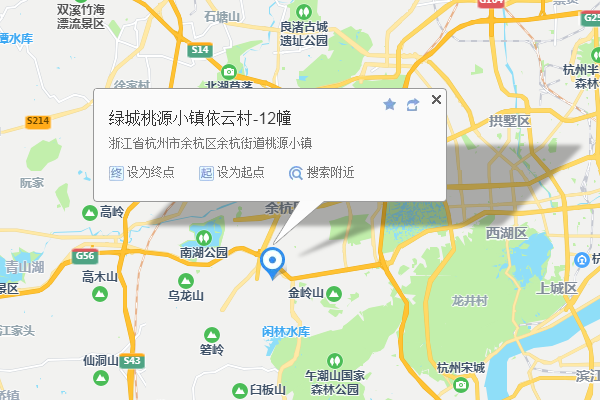
Task: Search nearby places (搜索附近)
Action: pyautogui.click(x=321, y=172)
